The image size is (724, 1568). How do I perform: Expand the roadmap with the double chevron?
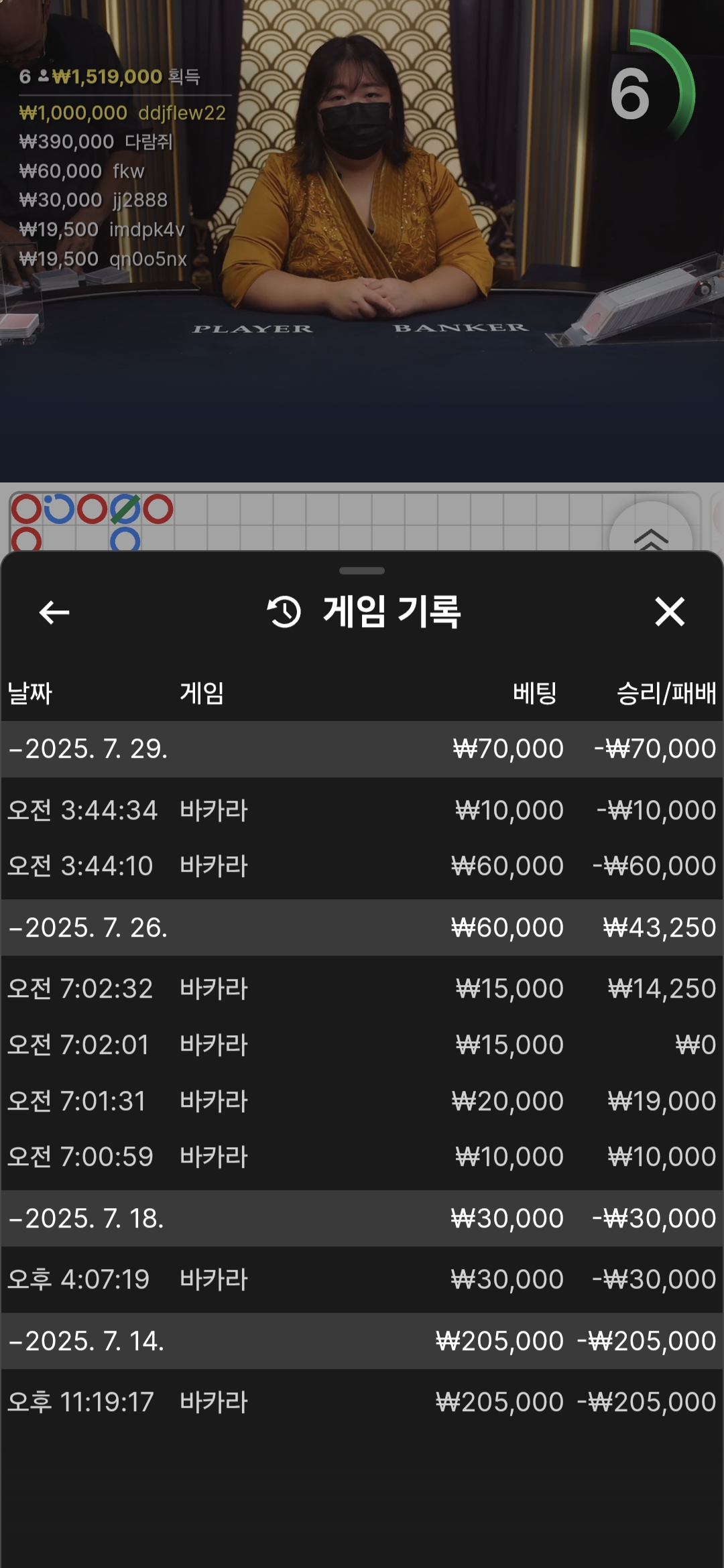tap(651, 537)
